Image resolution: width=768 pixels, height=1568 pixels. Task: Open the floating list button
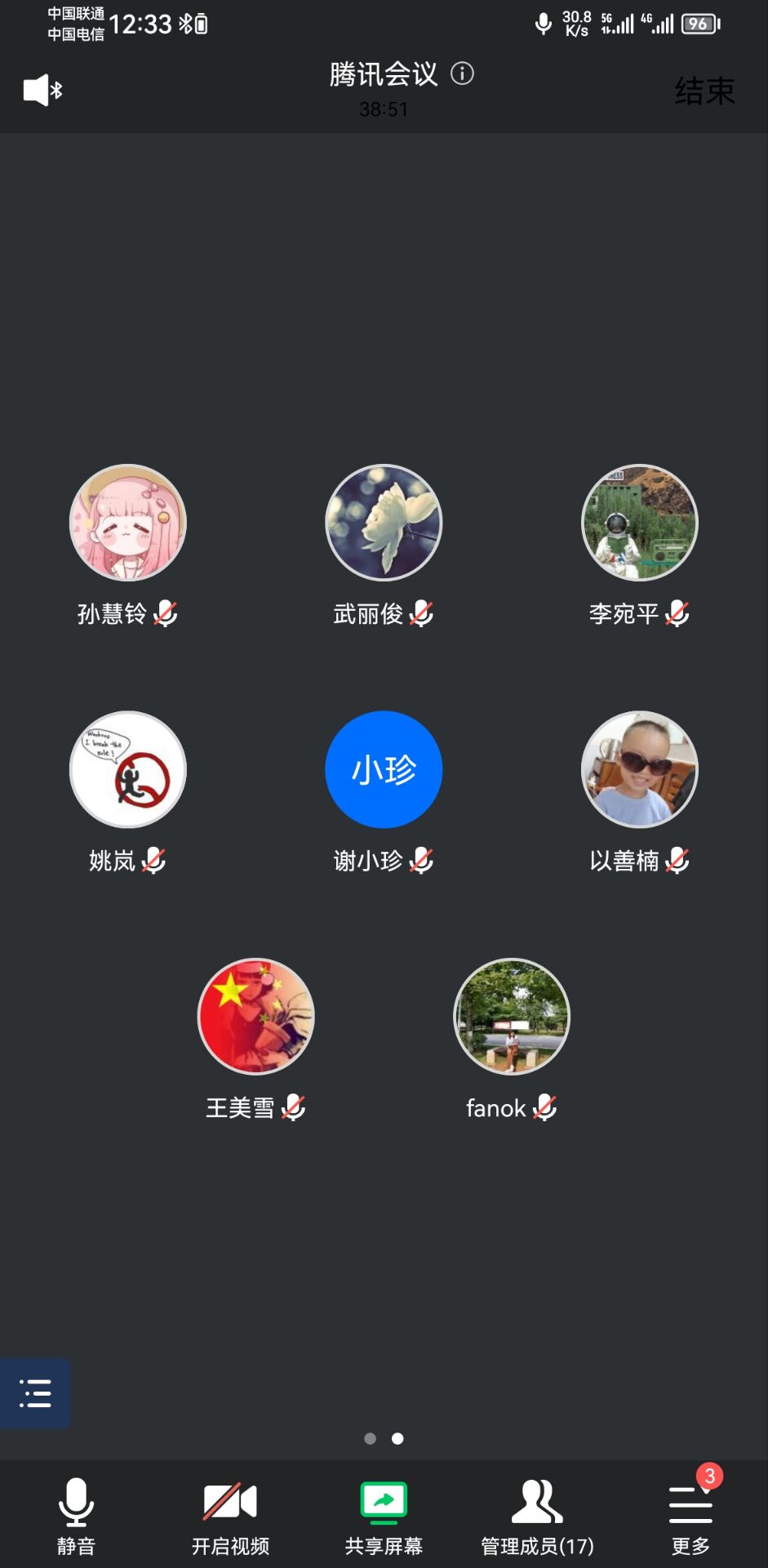coord(35,1393)
